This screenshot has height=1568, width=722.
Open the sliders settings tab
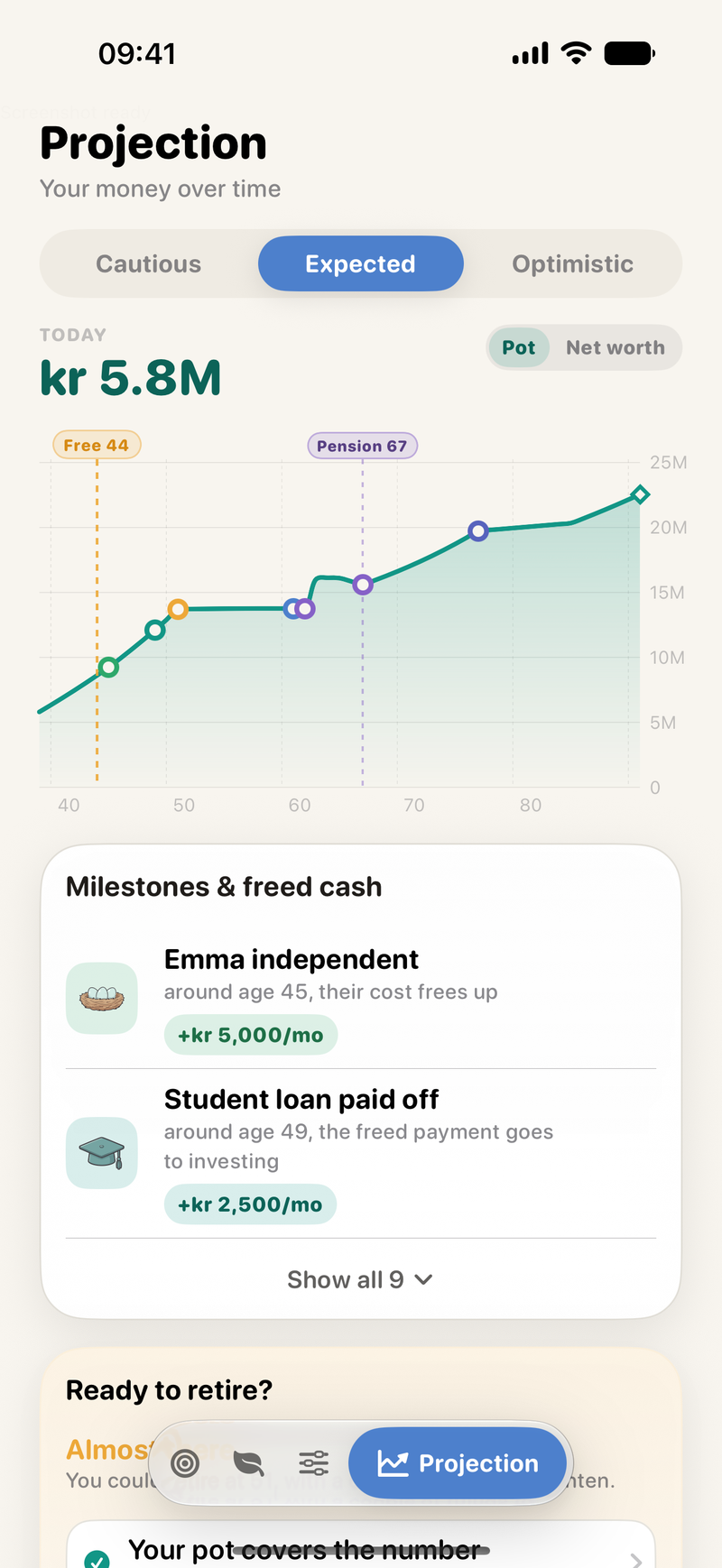pos(313,1462)
